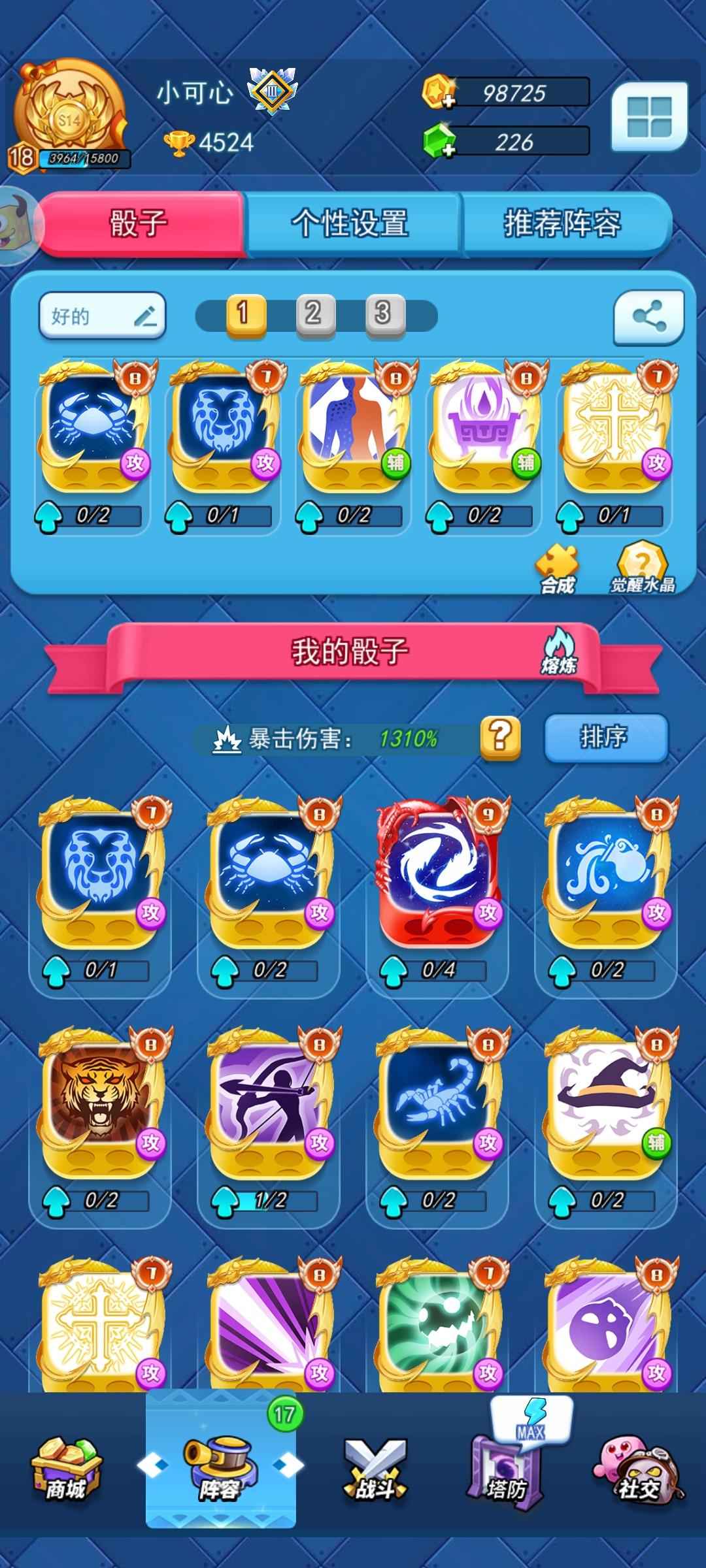
Task: Go to the 商城 shop tab
Action: [65, 1467]
